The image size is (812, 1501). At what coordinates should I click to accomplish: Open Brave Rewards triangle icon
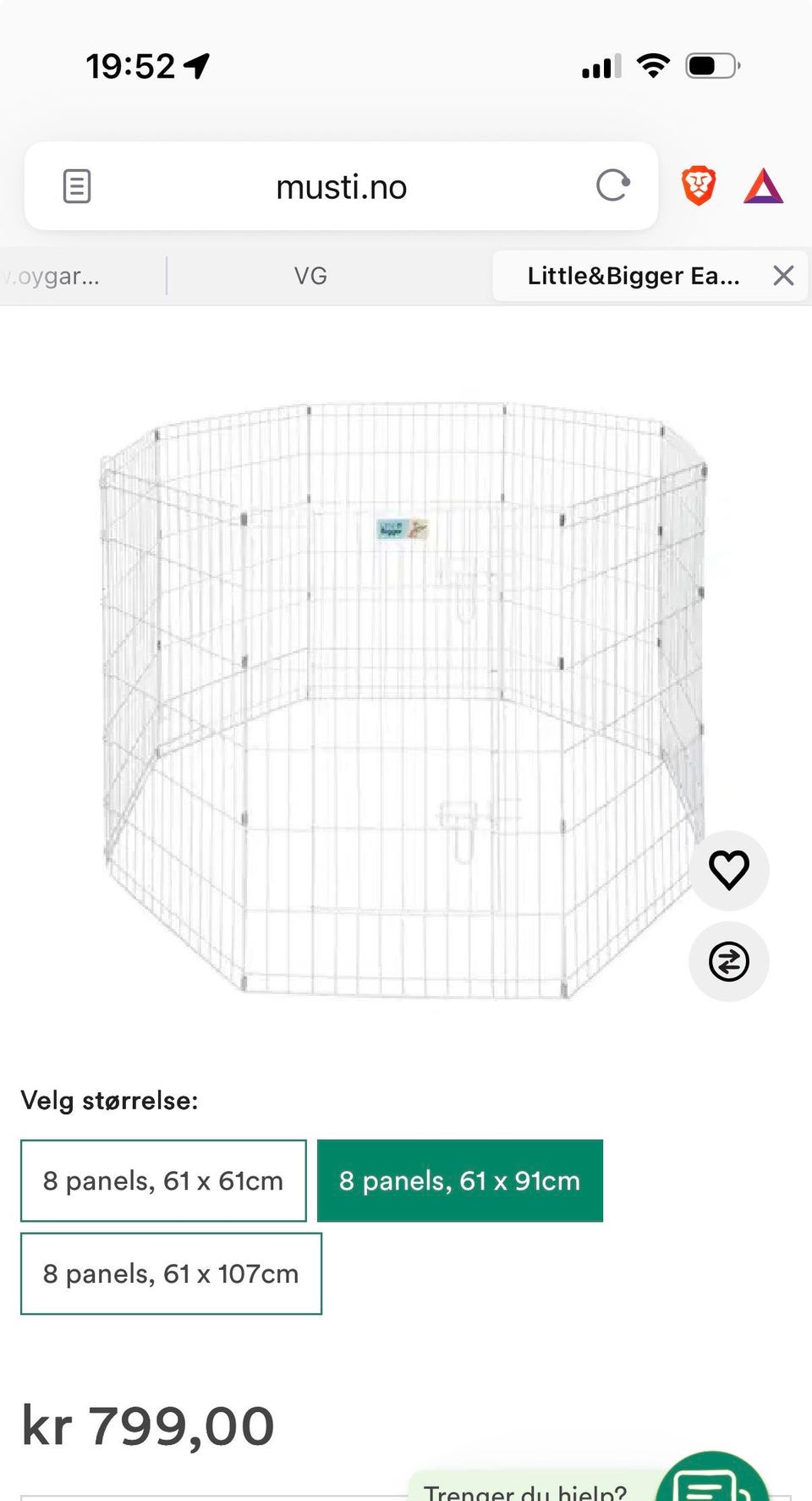(x=760, y=186)
